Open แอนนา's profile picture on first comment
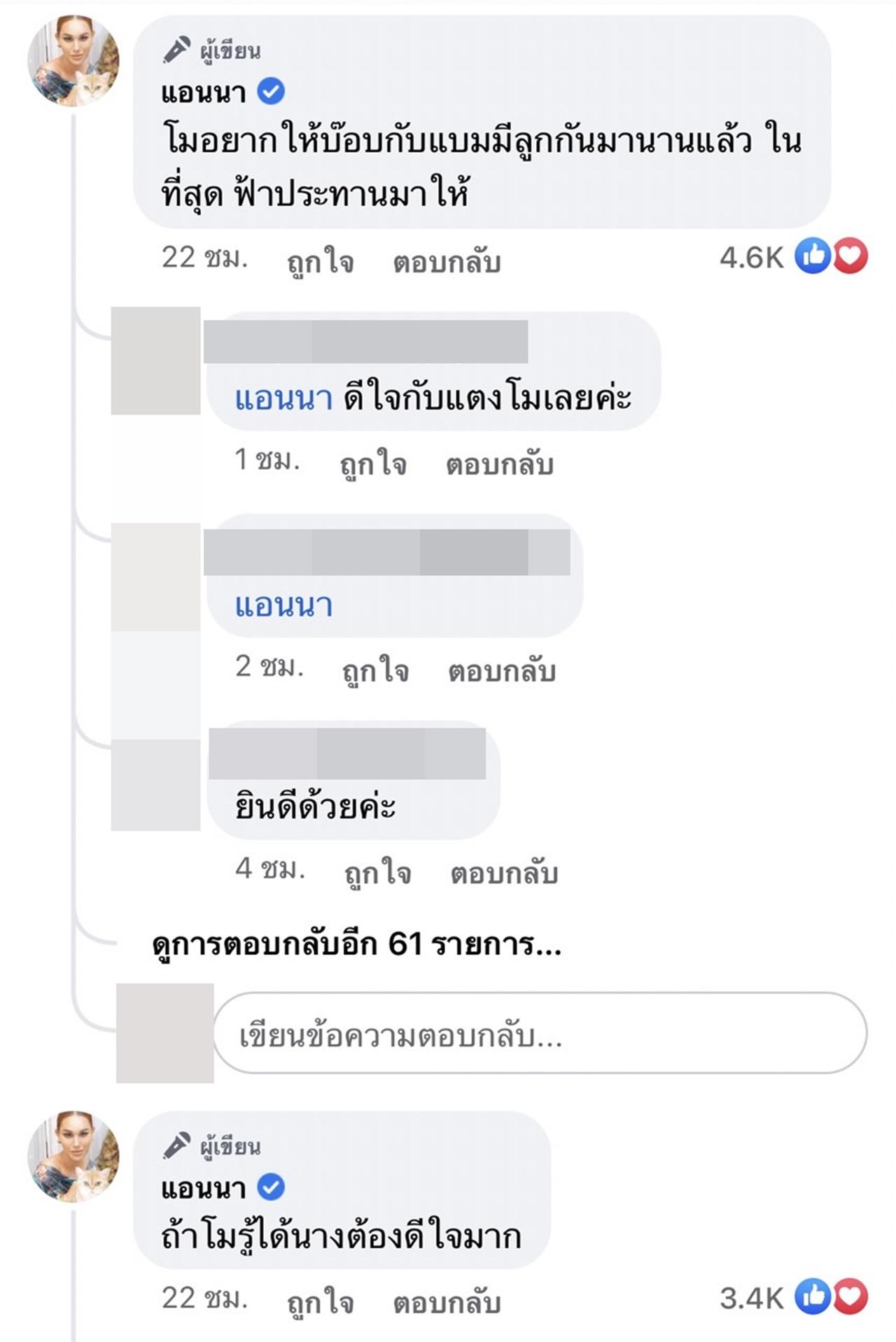896x1342 pixels. [73, 61]
